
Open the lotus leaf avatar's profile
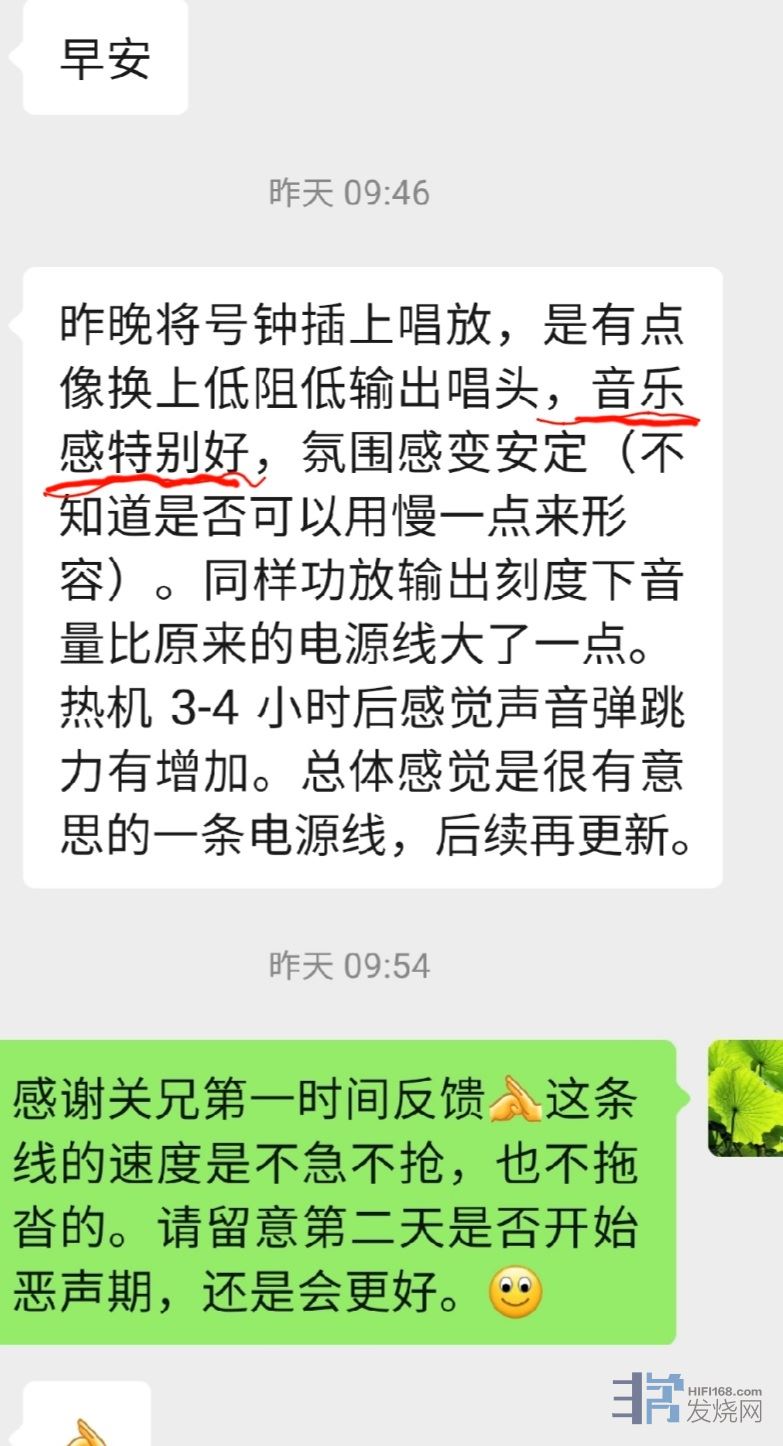click(746, 1098)
